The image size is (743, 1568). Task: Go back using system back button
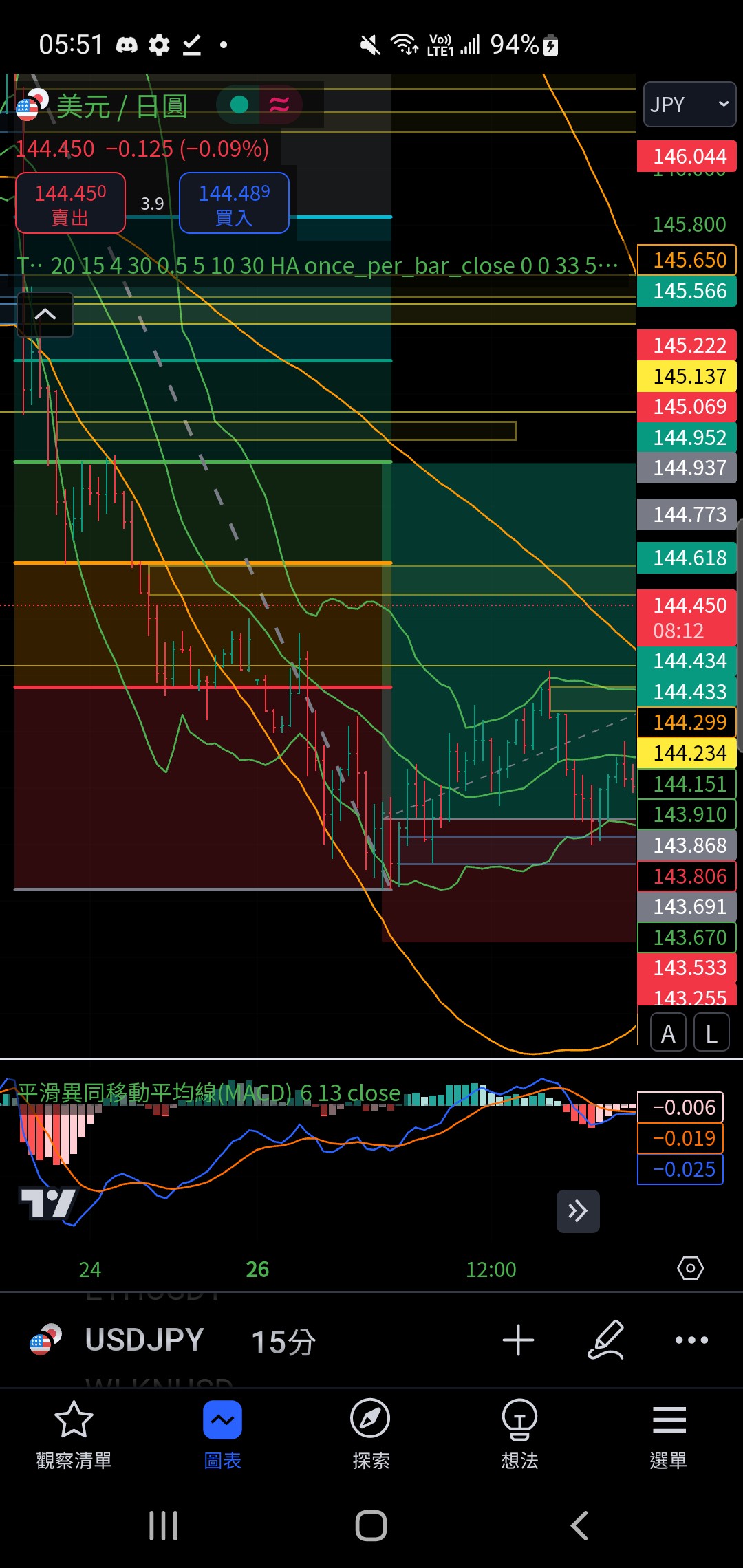tap(579, 1526)
